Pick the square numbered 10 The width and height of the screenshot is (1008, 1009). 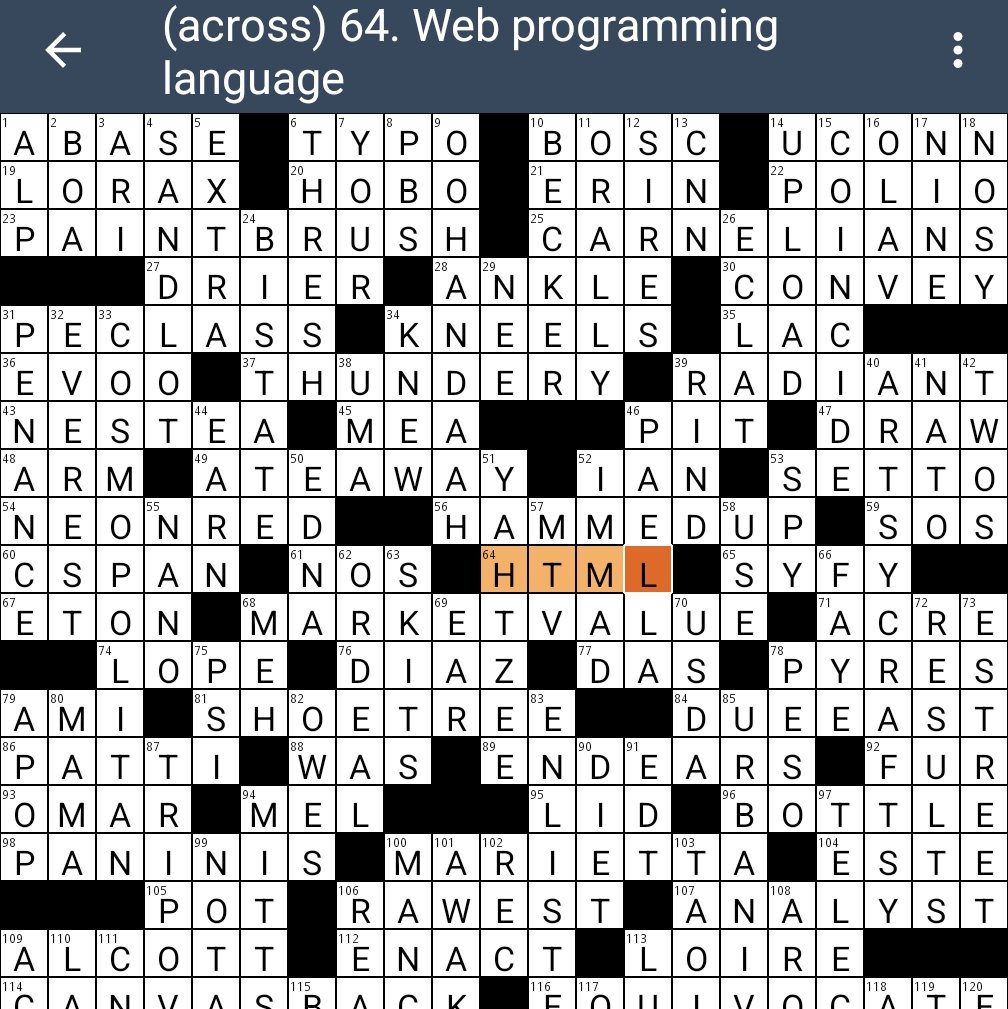point(552,138)
